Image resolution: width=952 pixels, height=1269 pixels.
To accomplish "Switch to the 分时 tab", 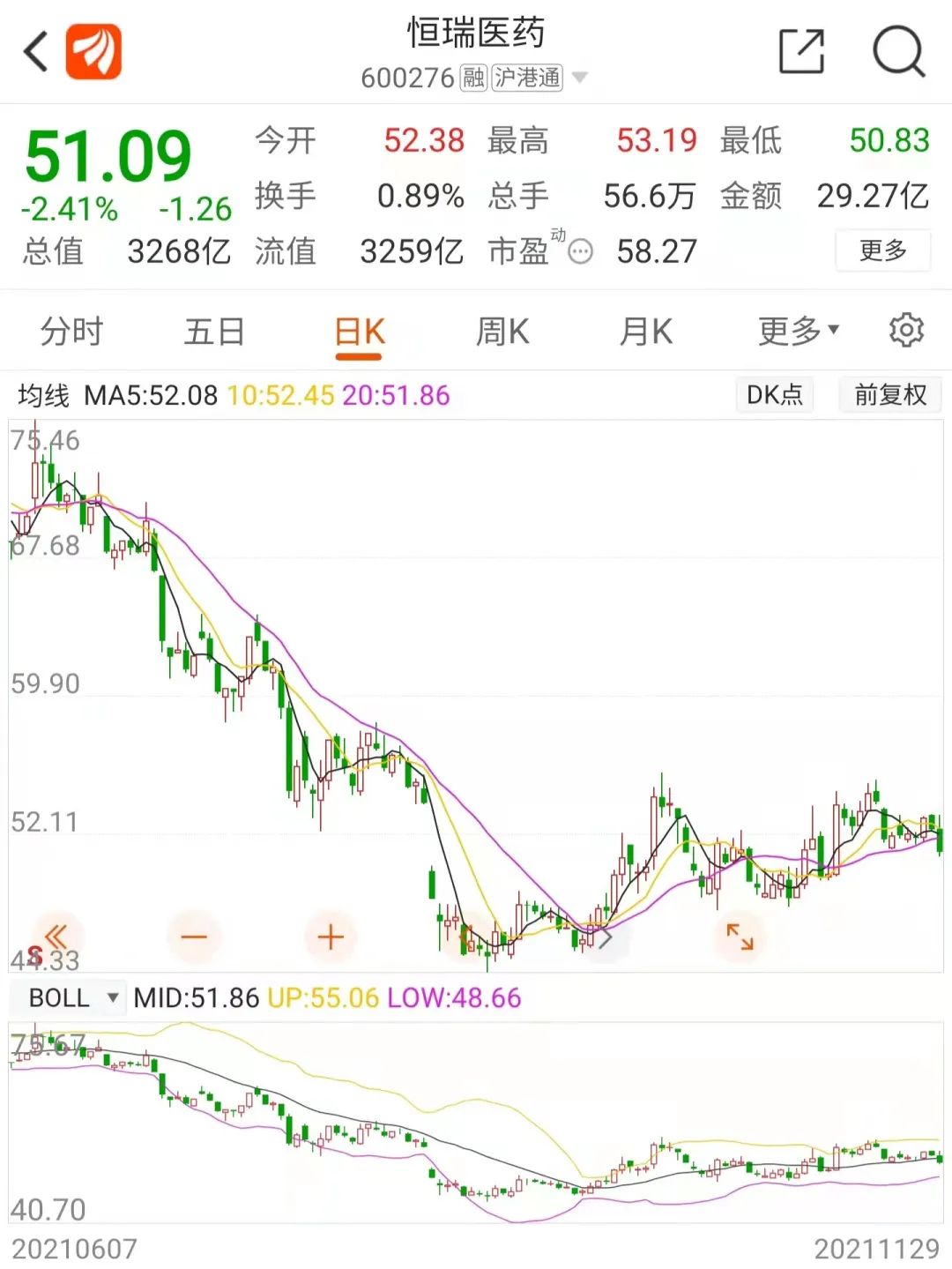I will [x=71, y=332].
